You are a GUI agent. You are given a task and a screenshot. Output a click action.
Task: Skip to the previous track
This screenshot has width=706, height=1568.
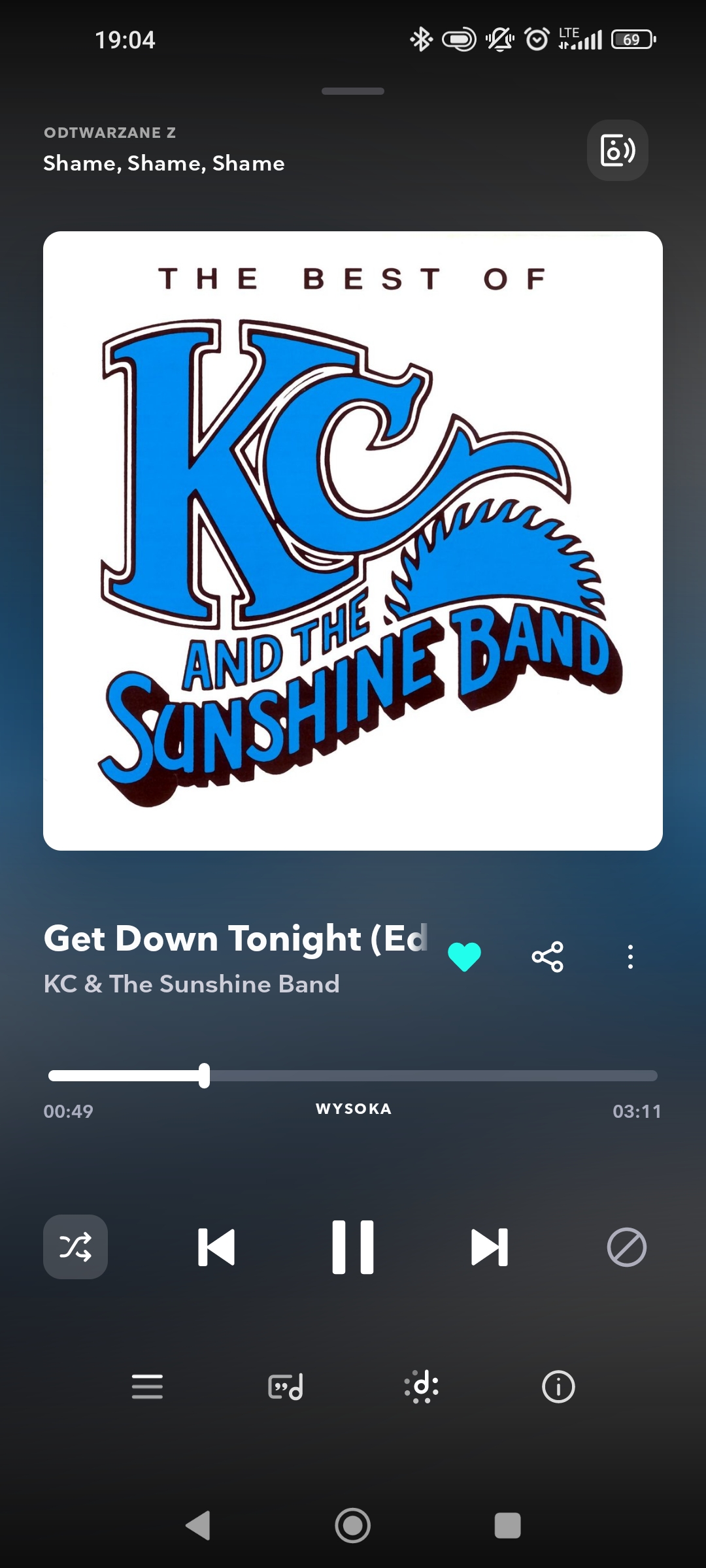(x=216, y=1247)
